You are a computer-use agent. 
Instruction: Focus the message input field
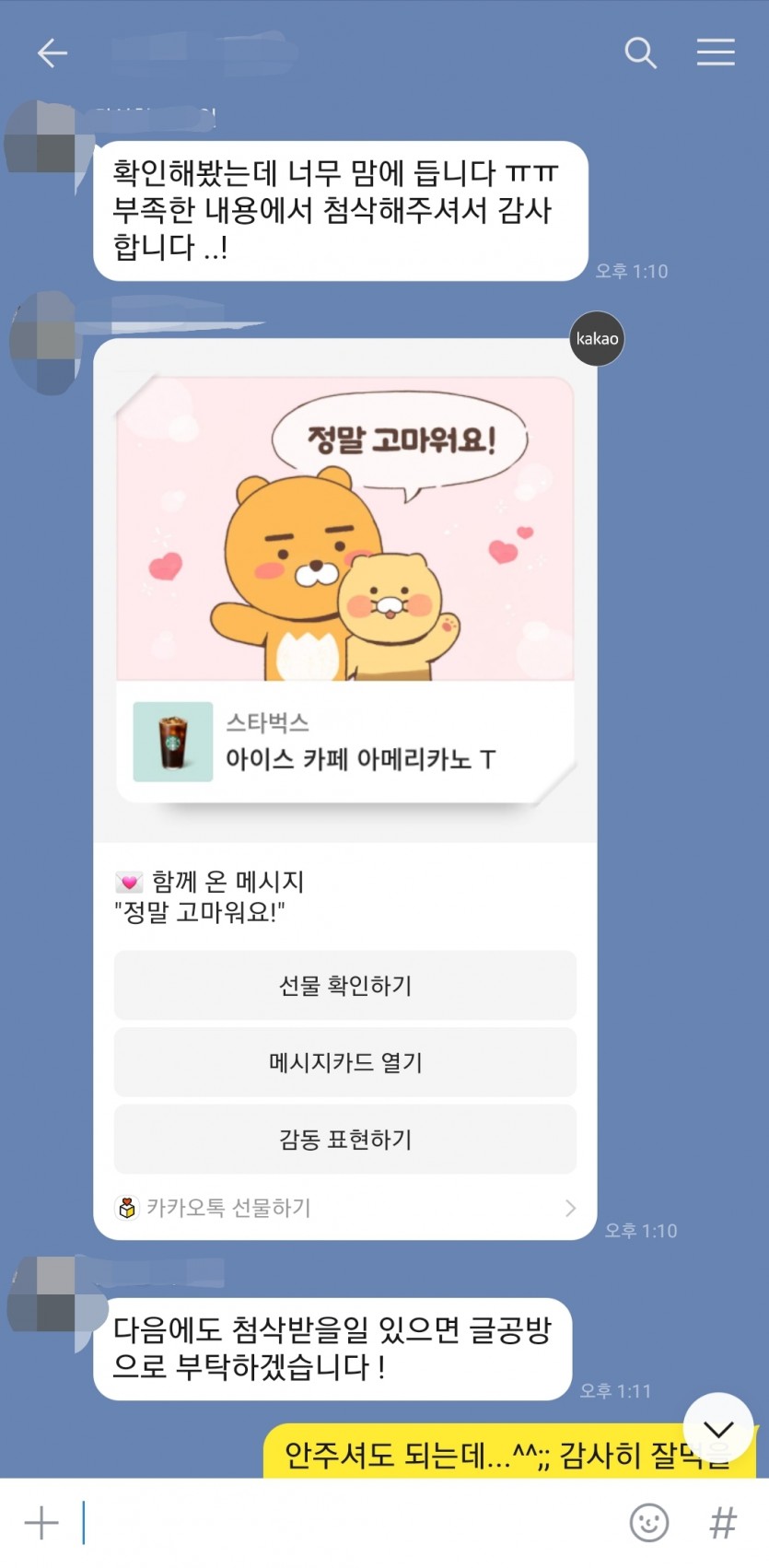click(x=350, y=1523)
